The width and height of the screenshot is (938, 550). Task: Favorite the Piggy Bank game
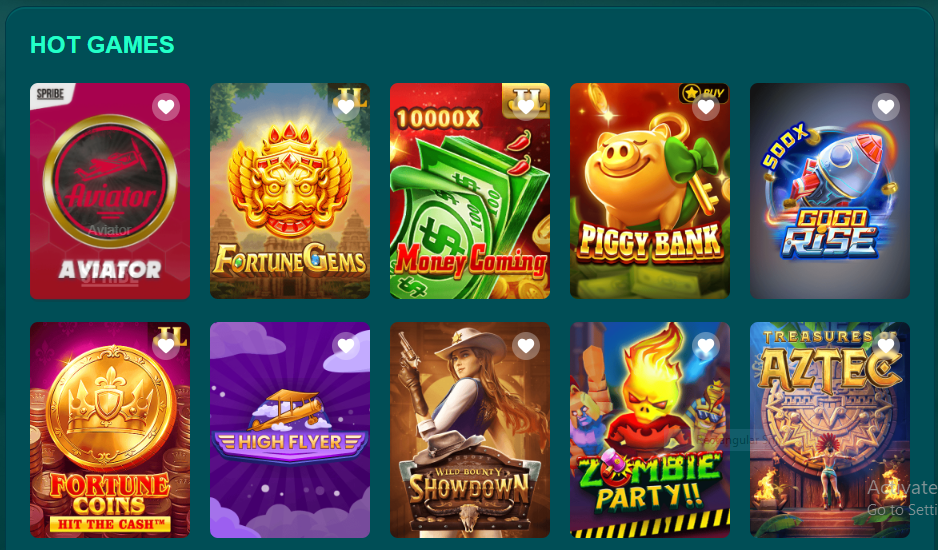pos(706,107)
